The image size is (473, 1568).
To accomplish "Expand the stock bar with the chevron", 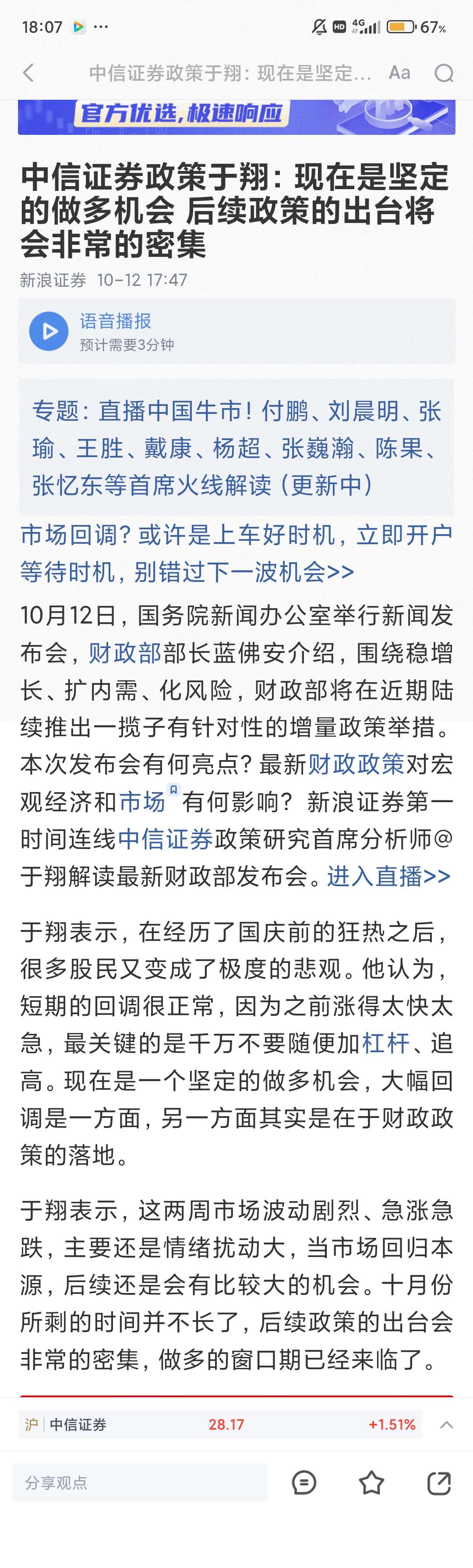I will tap(446, 1425).
